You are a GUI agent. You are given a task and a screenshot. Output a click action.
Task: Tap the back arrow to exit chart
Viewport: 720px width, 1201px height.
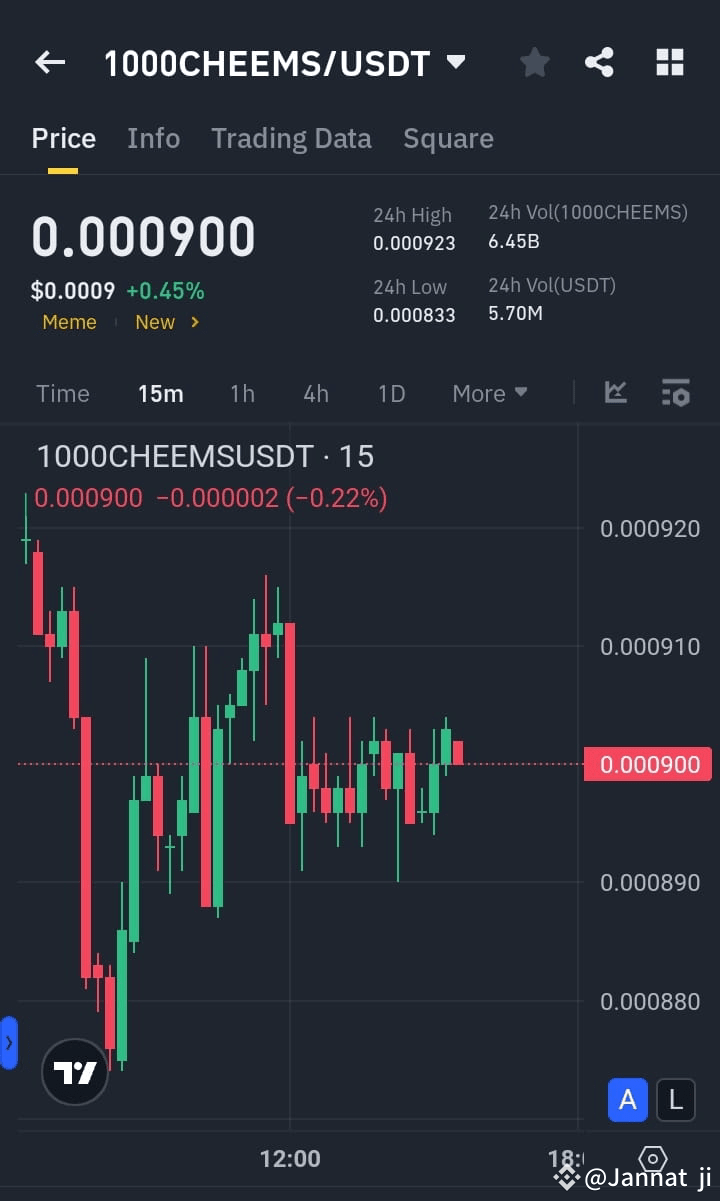pyautogui.click(x=49, y=62)
